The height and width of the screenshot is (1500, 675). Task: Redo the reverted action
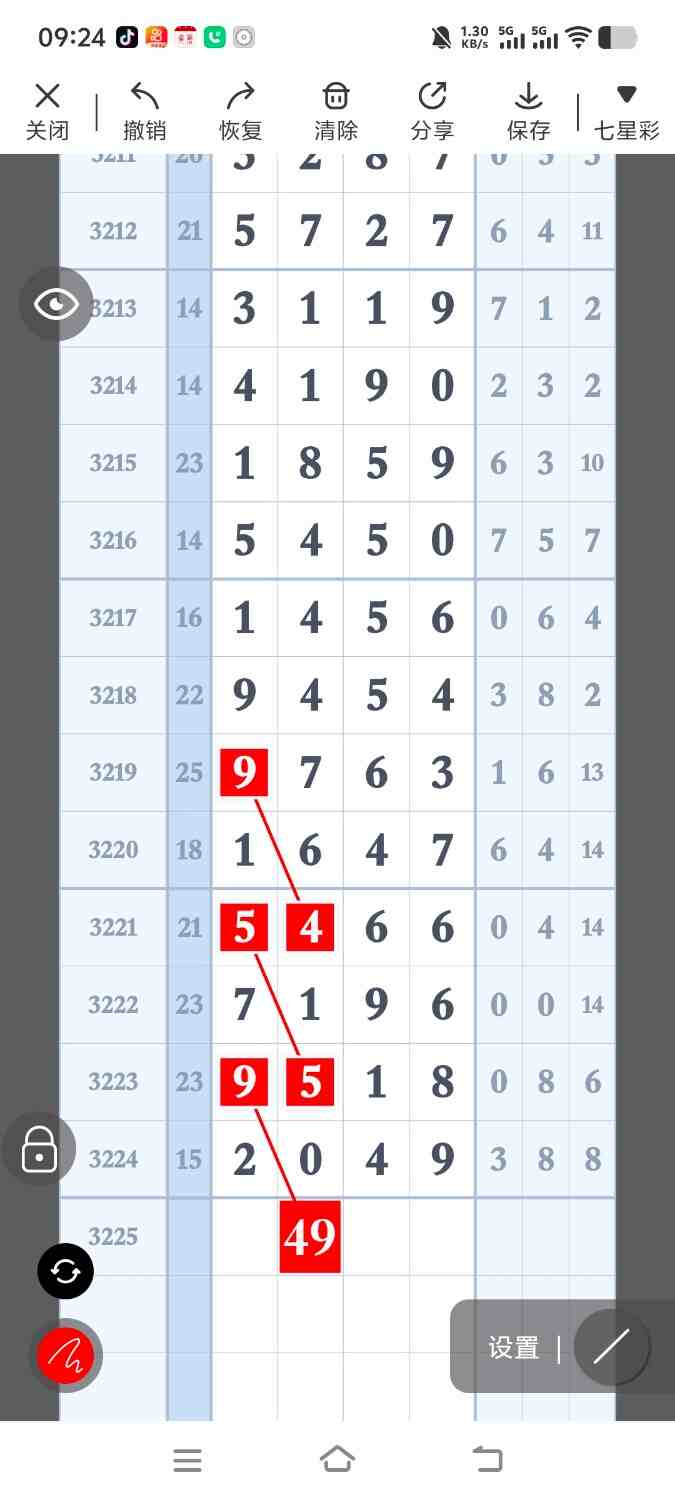pos(240,111)
